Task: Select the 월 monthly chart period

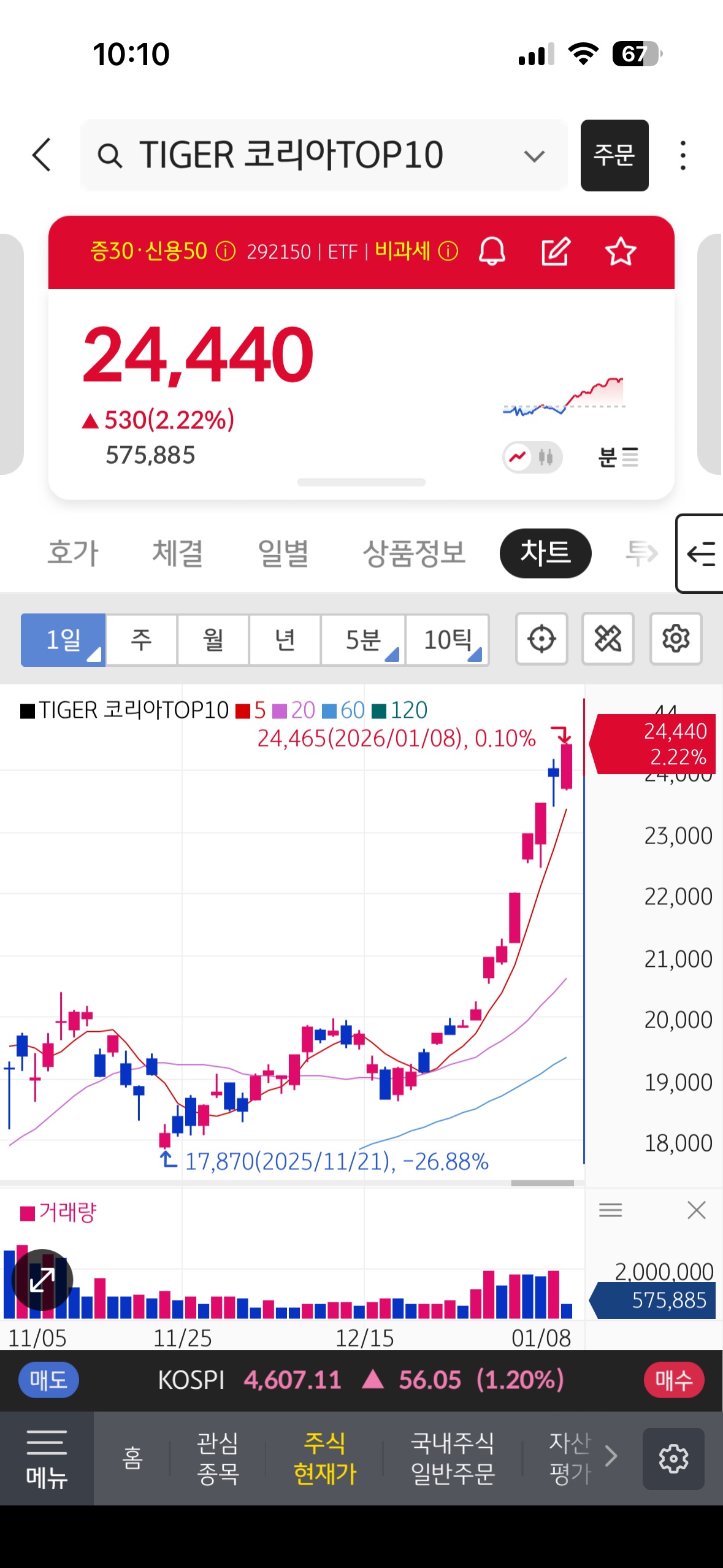Action: (x=213, y=640)
